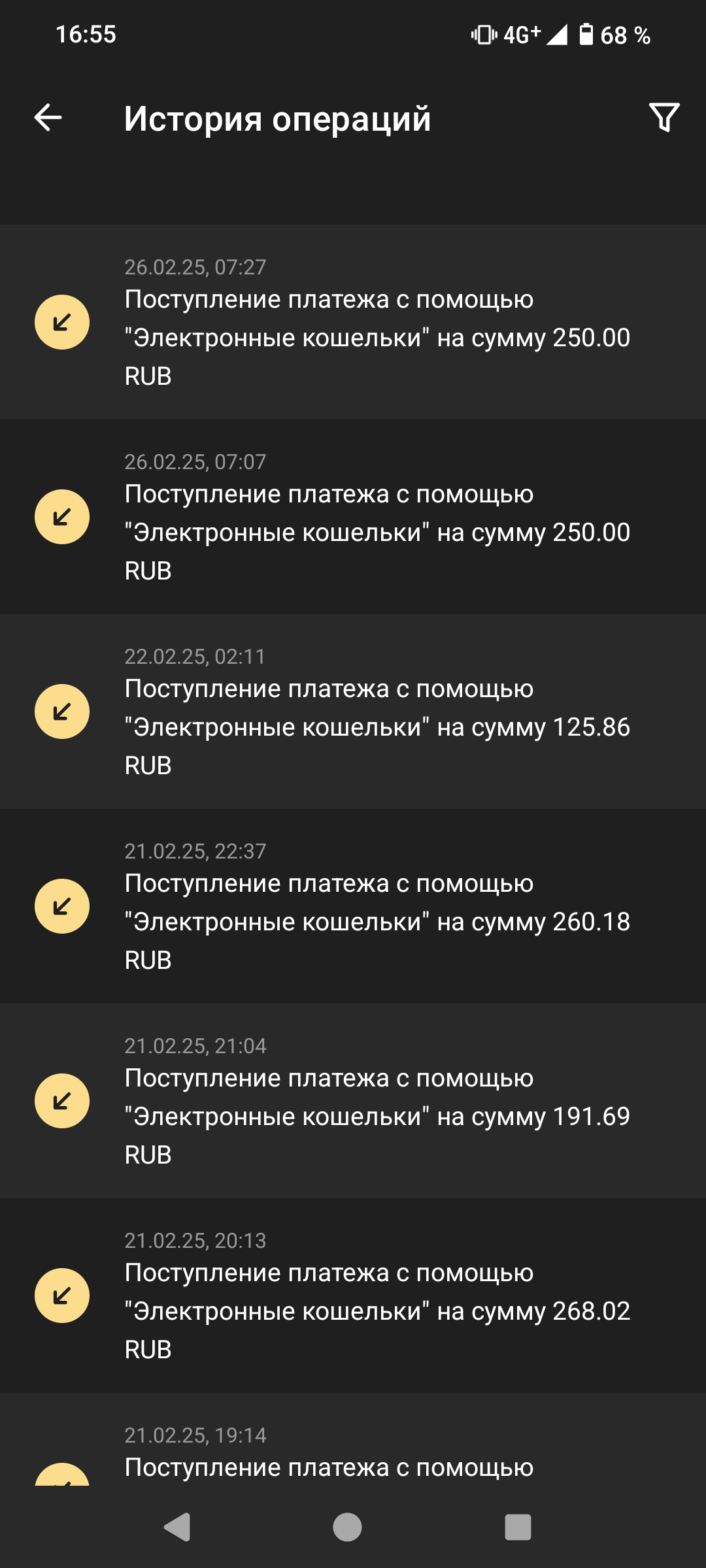Screen dimensions: 706x1568
Task: Tap the system home button
Action: point(347,1527)
